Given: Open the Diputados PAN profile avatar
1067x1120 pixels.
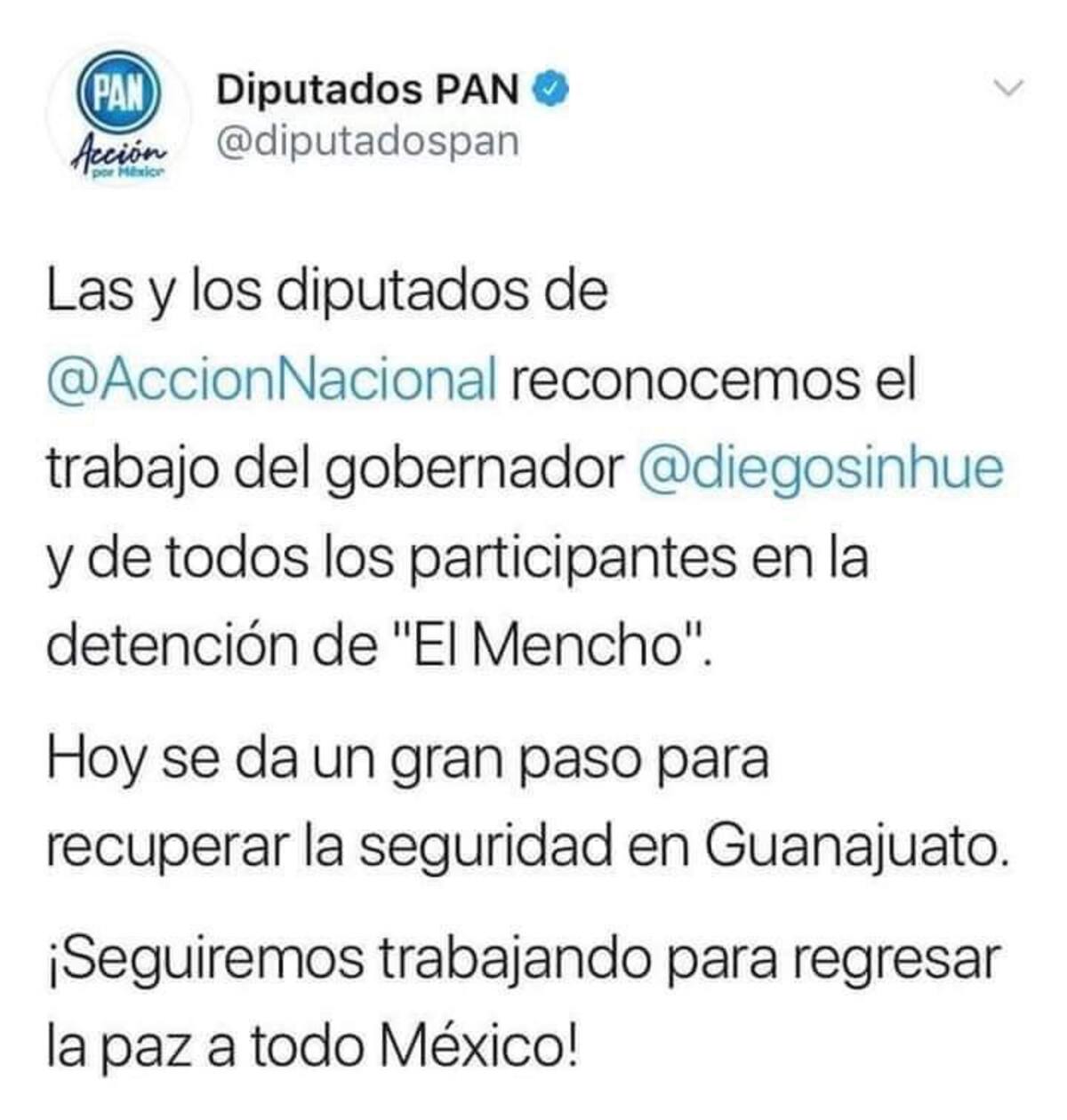Looking at the screenshot, I should point(119,116).
